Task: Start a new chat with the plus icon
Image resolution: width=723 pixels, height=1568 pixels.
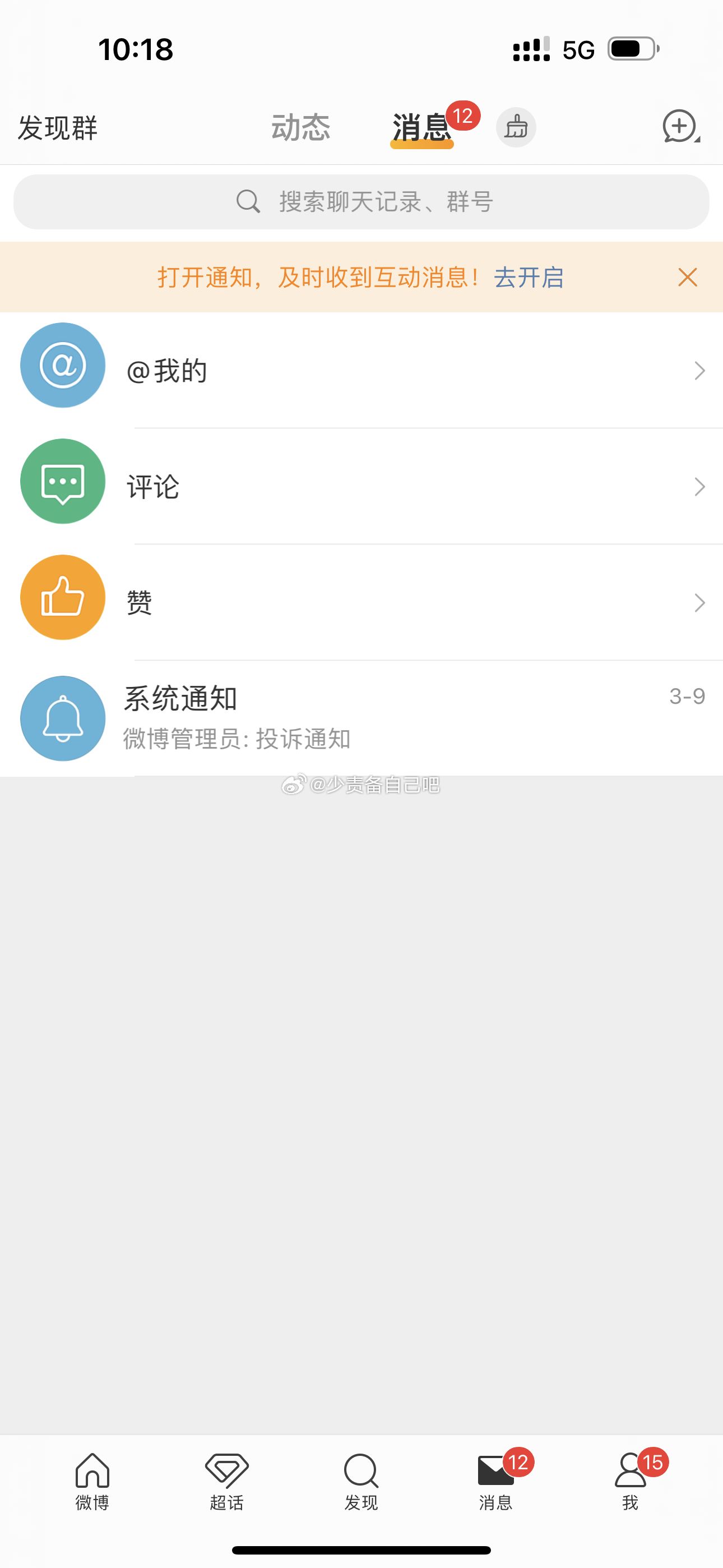Action: coord(680,127)
